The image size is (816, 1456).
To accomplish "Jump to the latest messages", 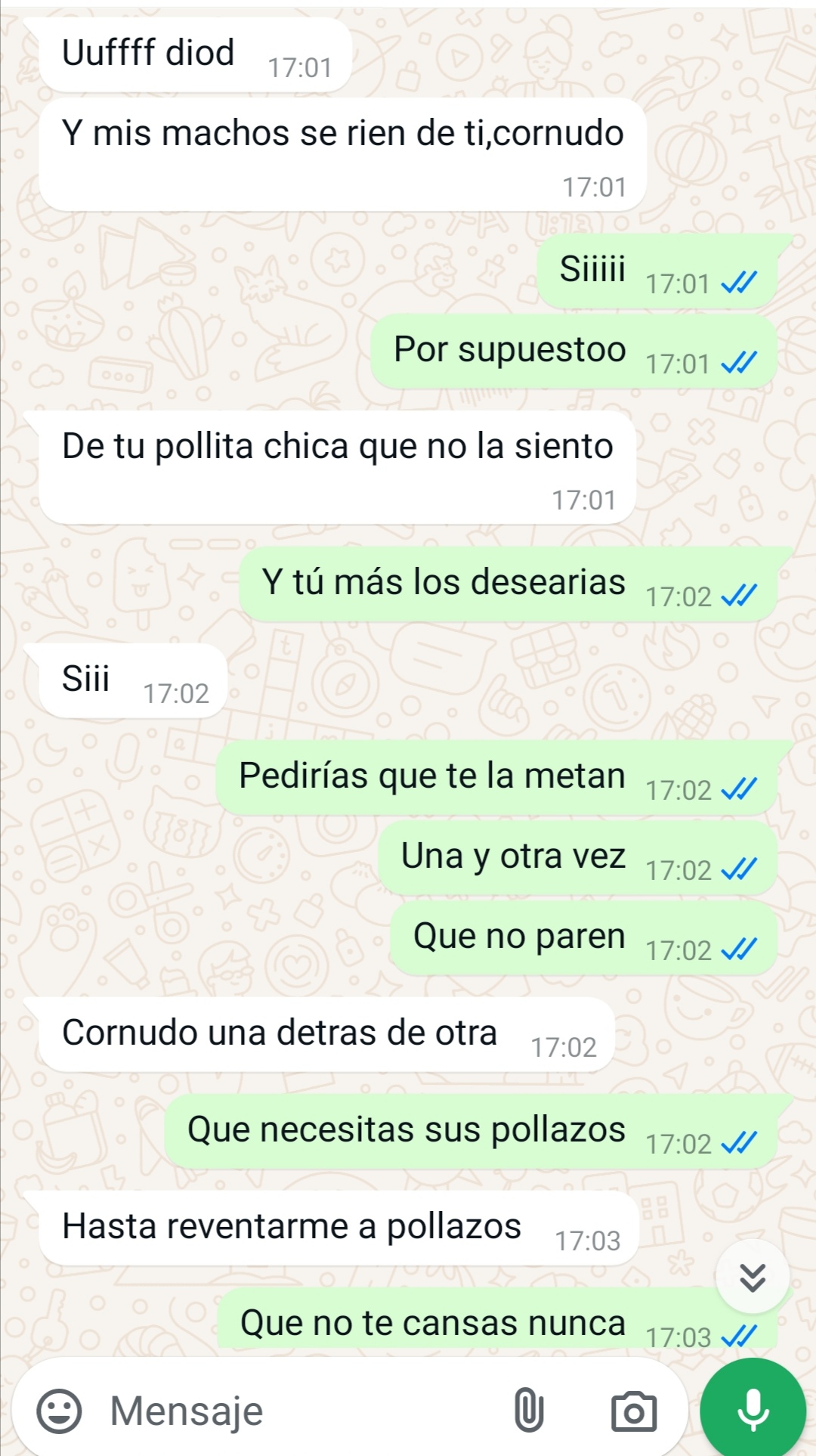I will [x=753, y=1277].
